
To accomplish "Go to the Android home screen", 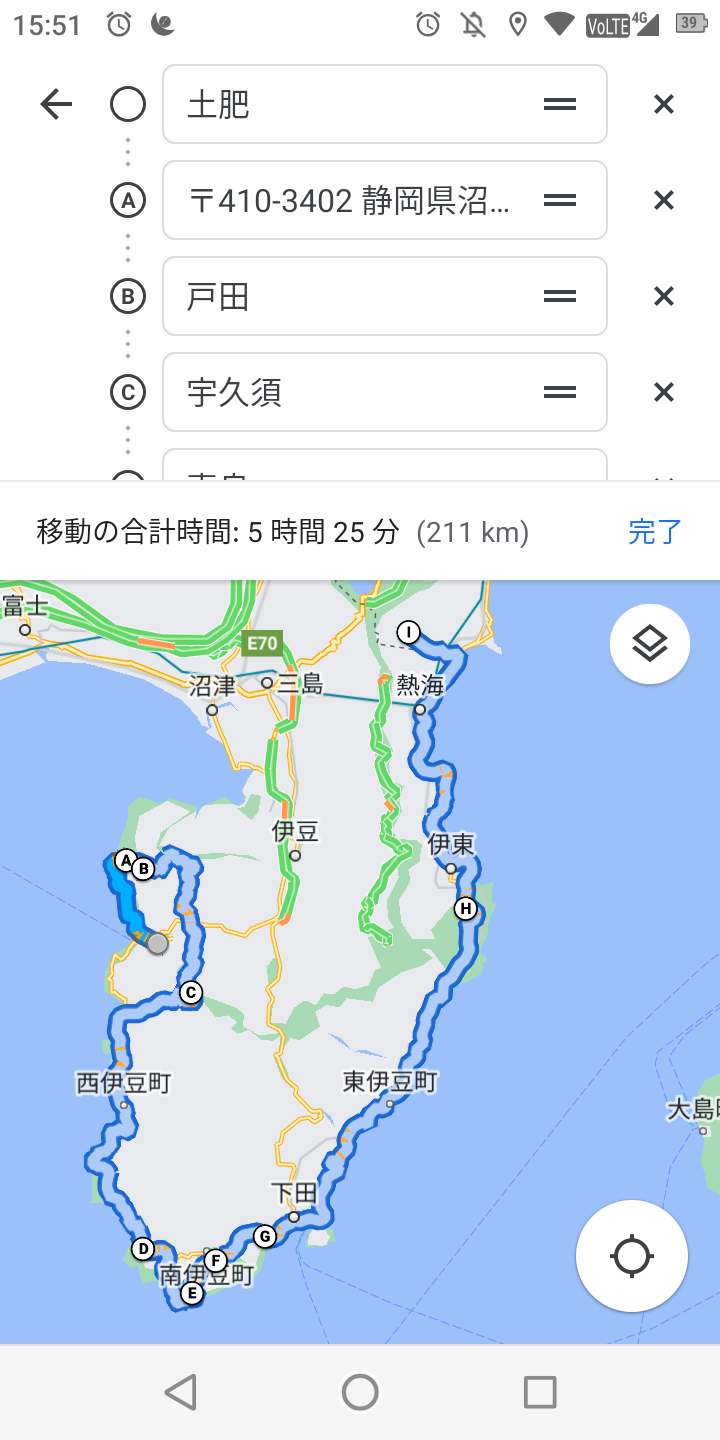I will (x=360, y=1391).
